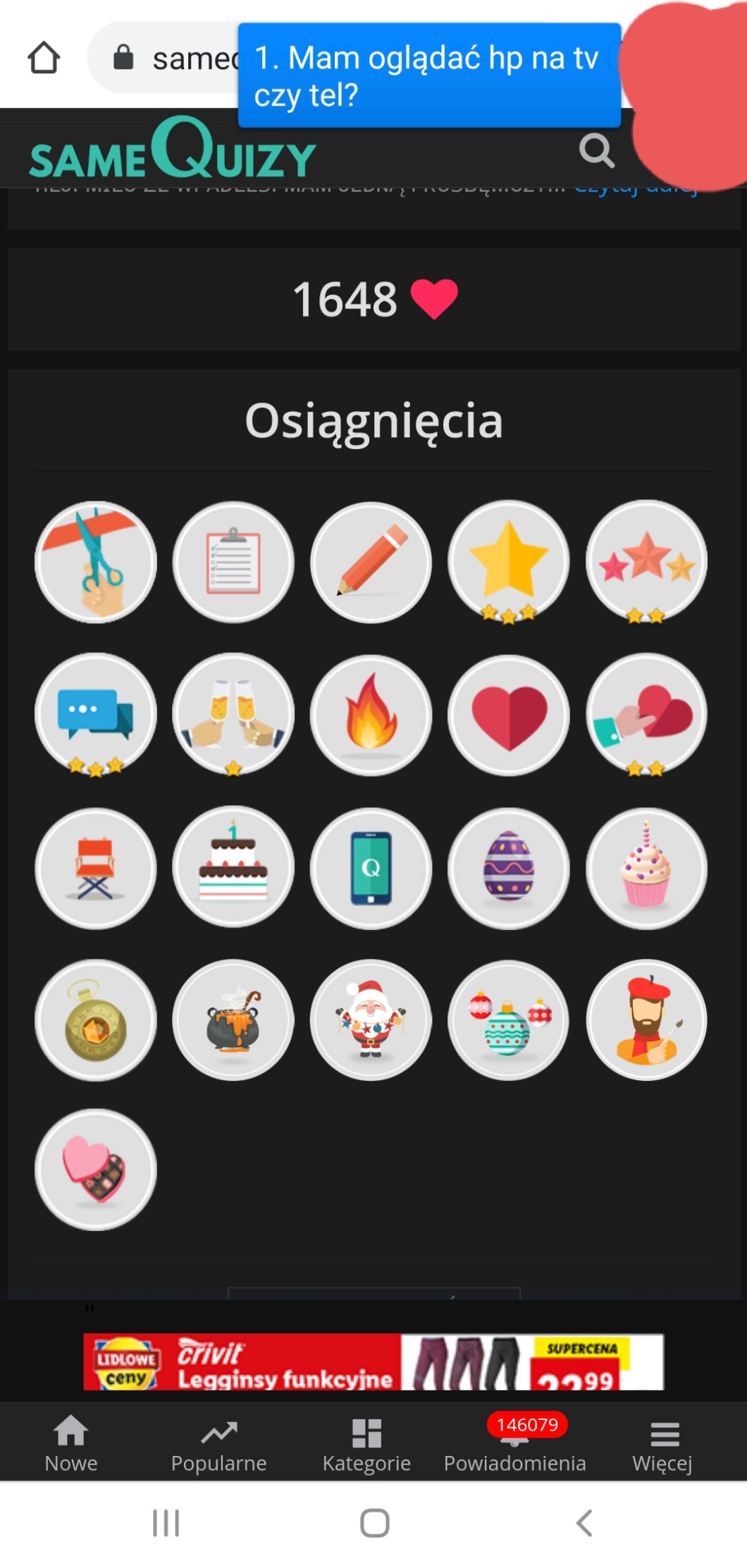View the birthday cake achievement badge
The height and width of the screenshot is (1568, 747).
pyautogui.click(x=233, y=867)
